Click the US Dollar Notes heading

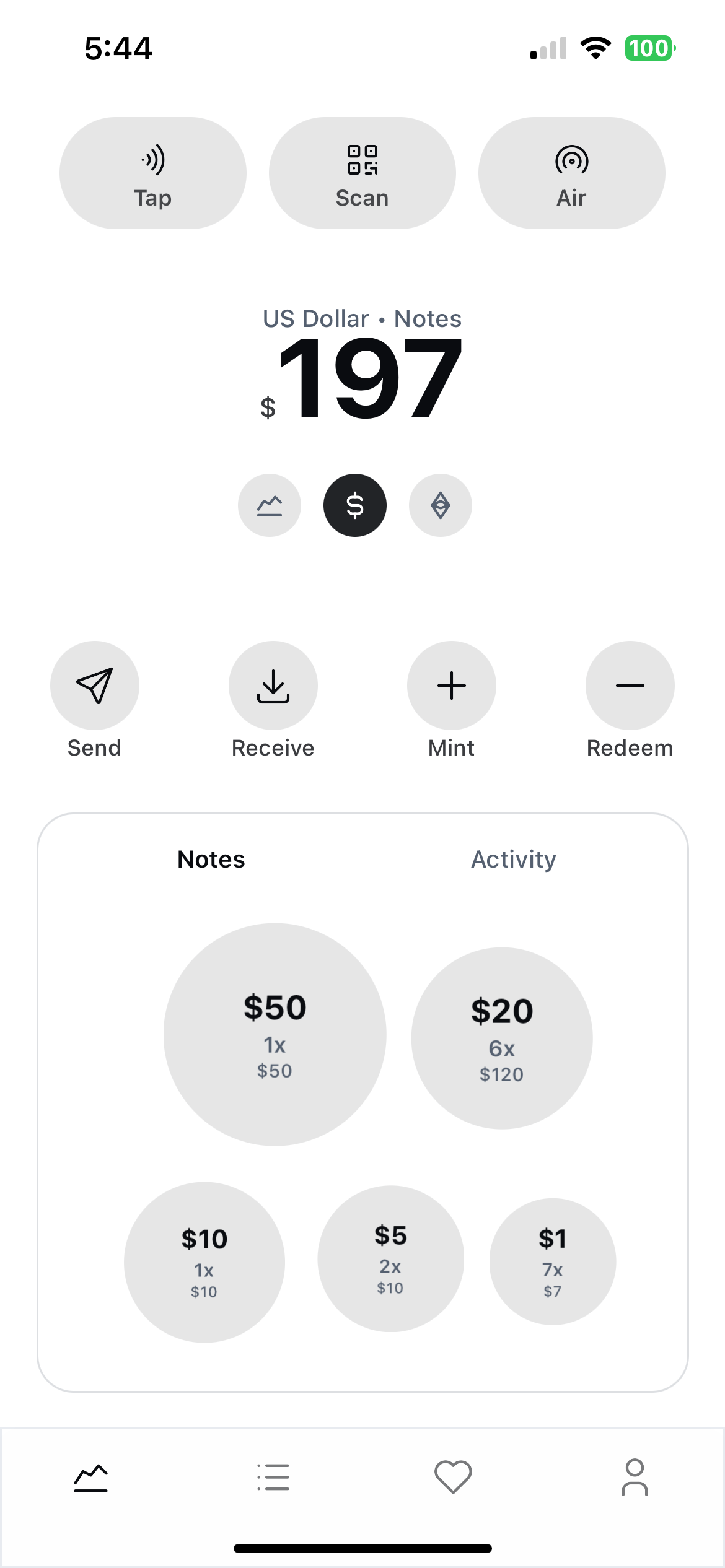[x=362, y=318]
